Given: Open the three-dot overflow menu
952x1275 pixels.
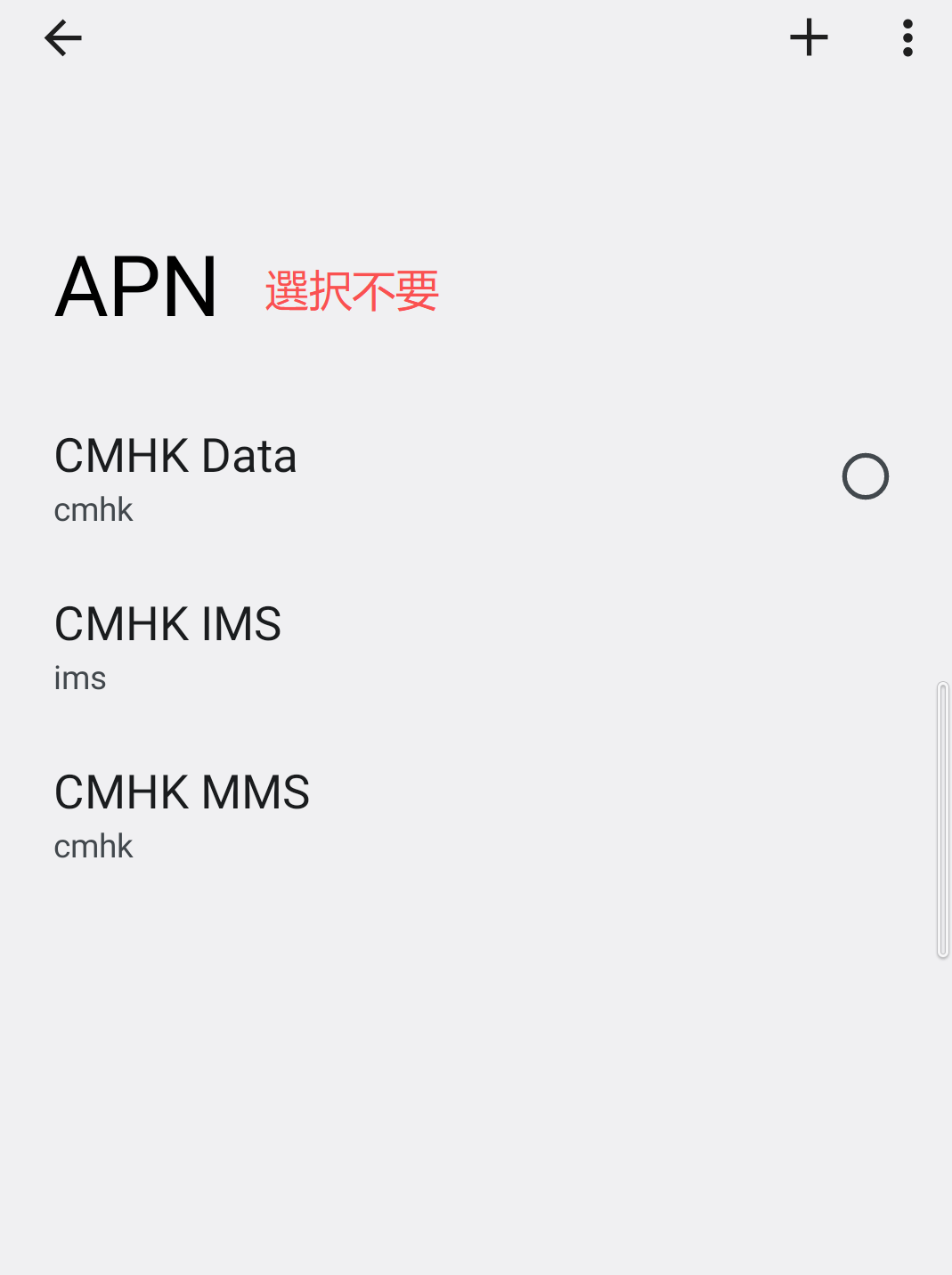Looking at the screenshot, I should click(907, 38).
